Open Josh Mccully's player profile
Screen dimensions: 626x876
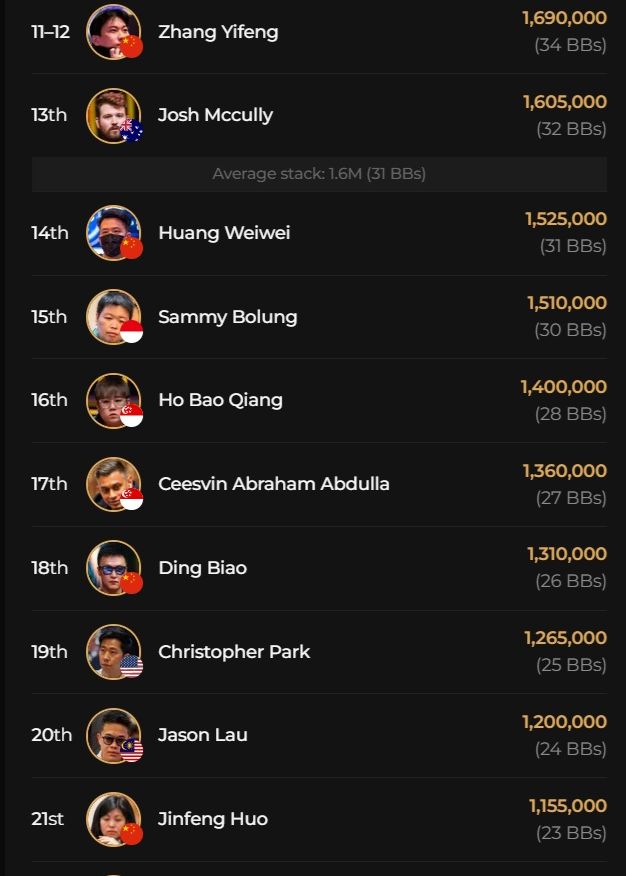(215, 115)
